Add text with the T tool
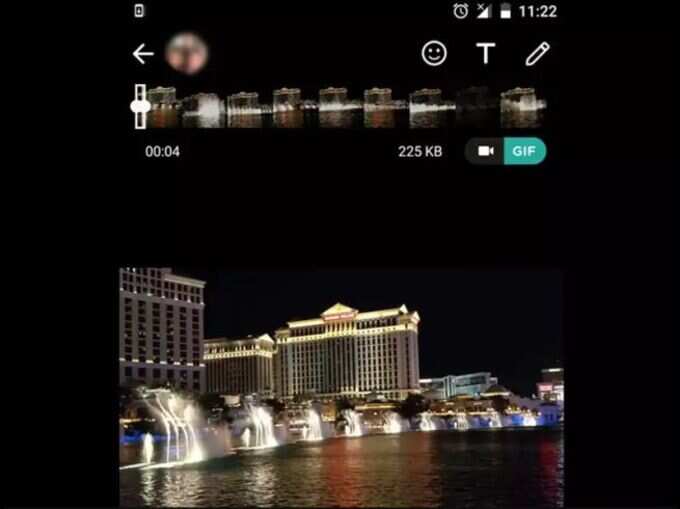 coord(486,53)
